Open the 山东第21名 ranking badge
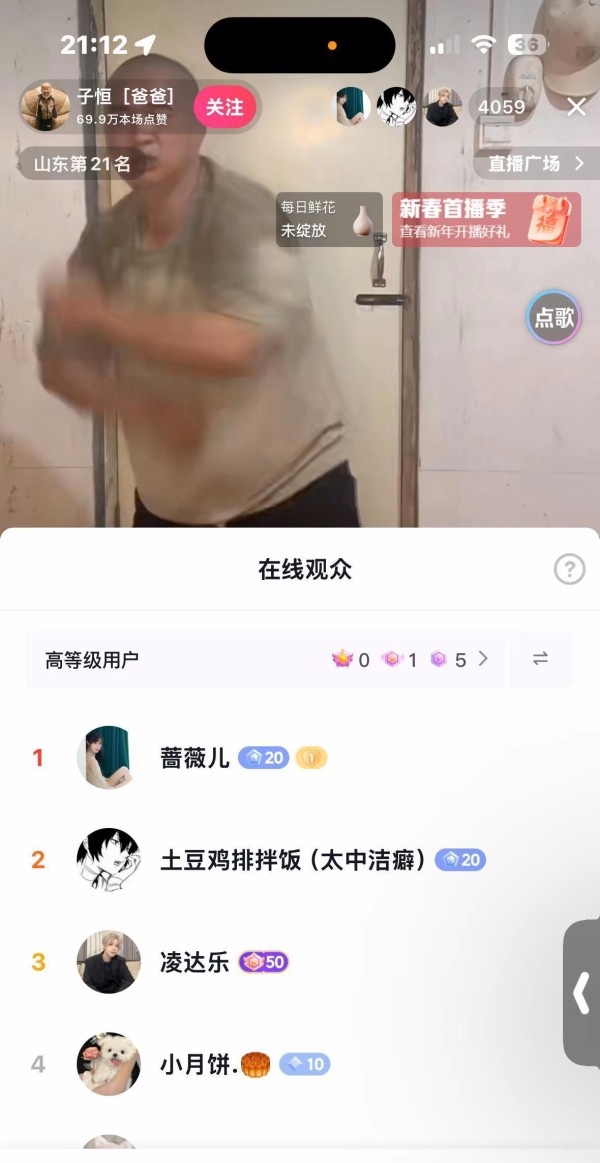The height and width of the screenshot is (1163, 600). (82, 164)
